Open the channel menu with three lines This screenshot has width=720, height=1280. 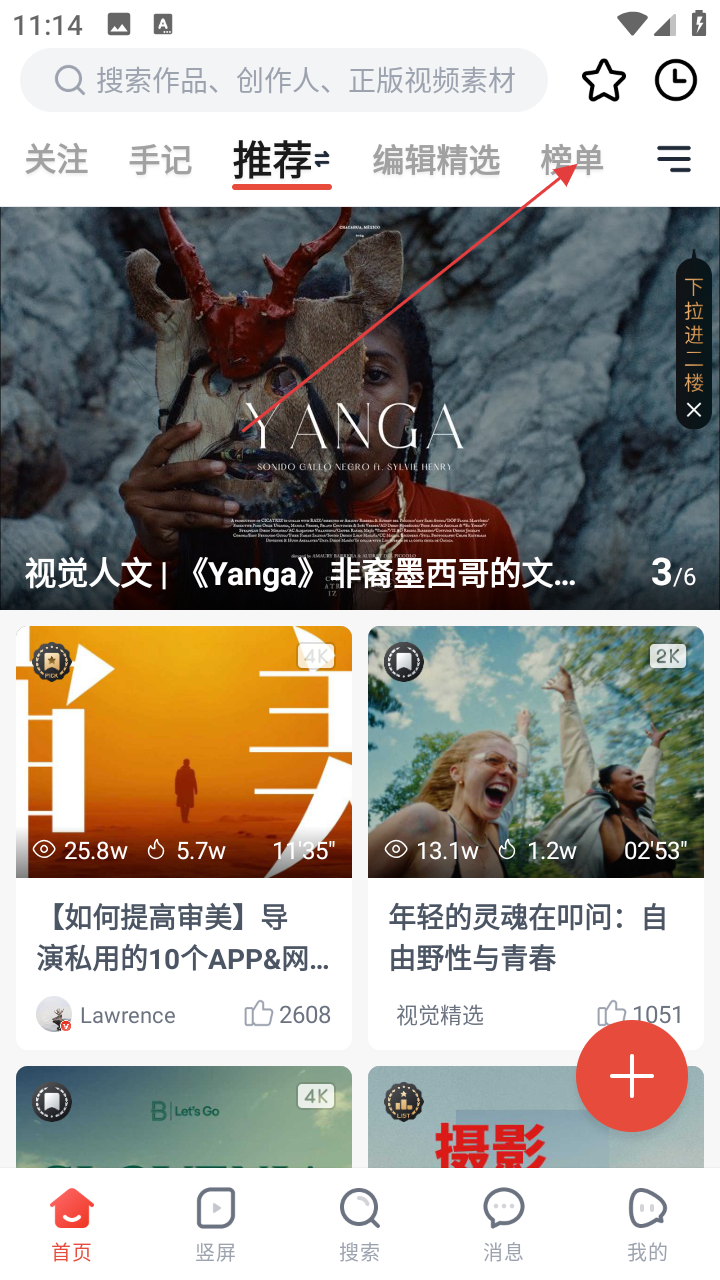(674, 160)
